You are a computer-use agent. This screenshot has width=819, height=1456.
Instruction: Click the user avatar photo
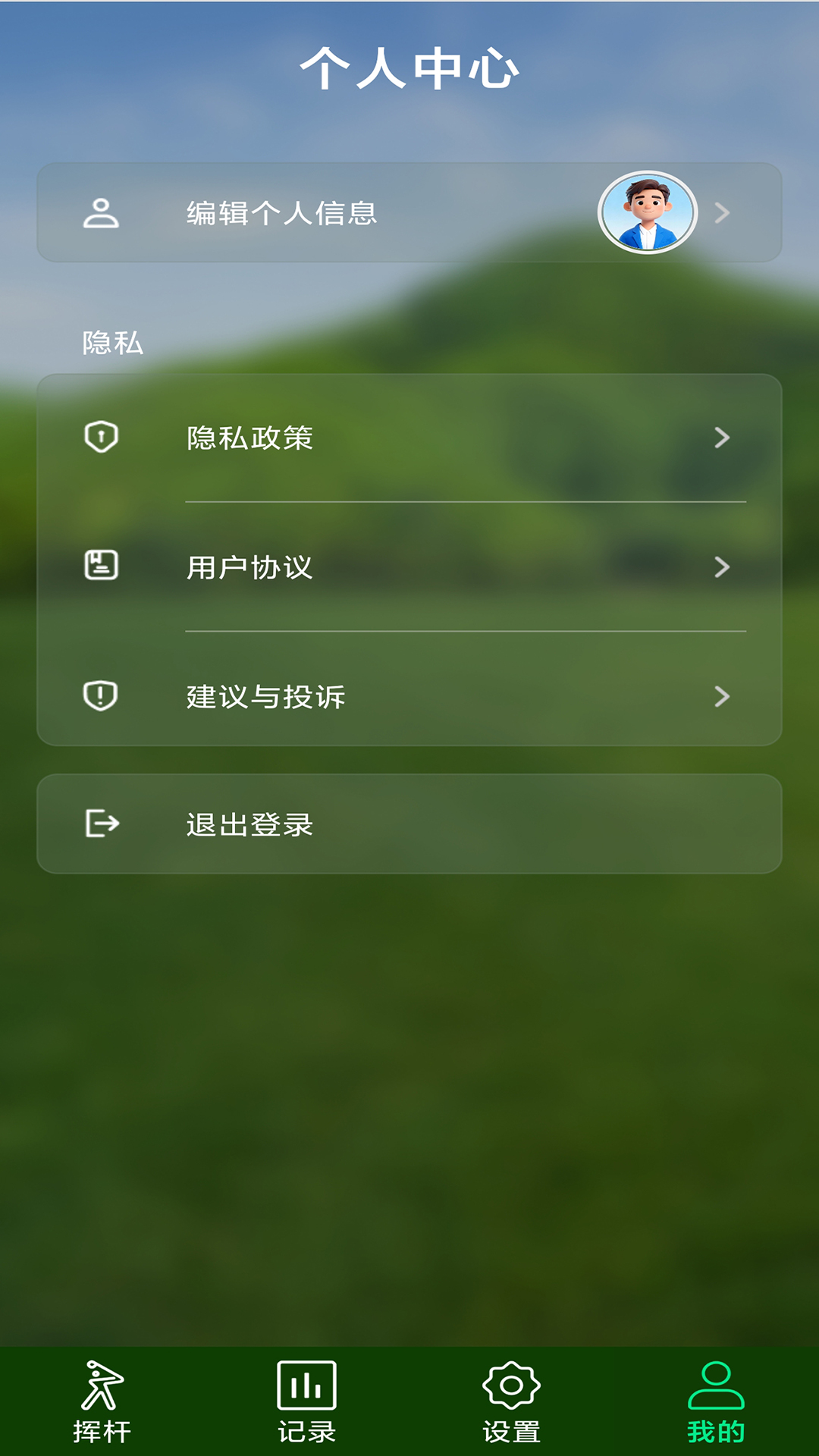pos(647,213)
